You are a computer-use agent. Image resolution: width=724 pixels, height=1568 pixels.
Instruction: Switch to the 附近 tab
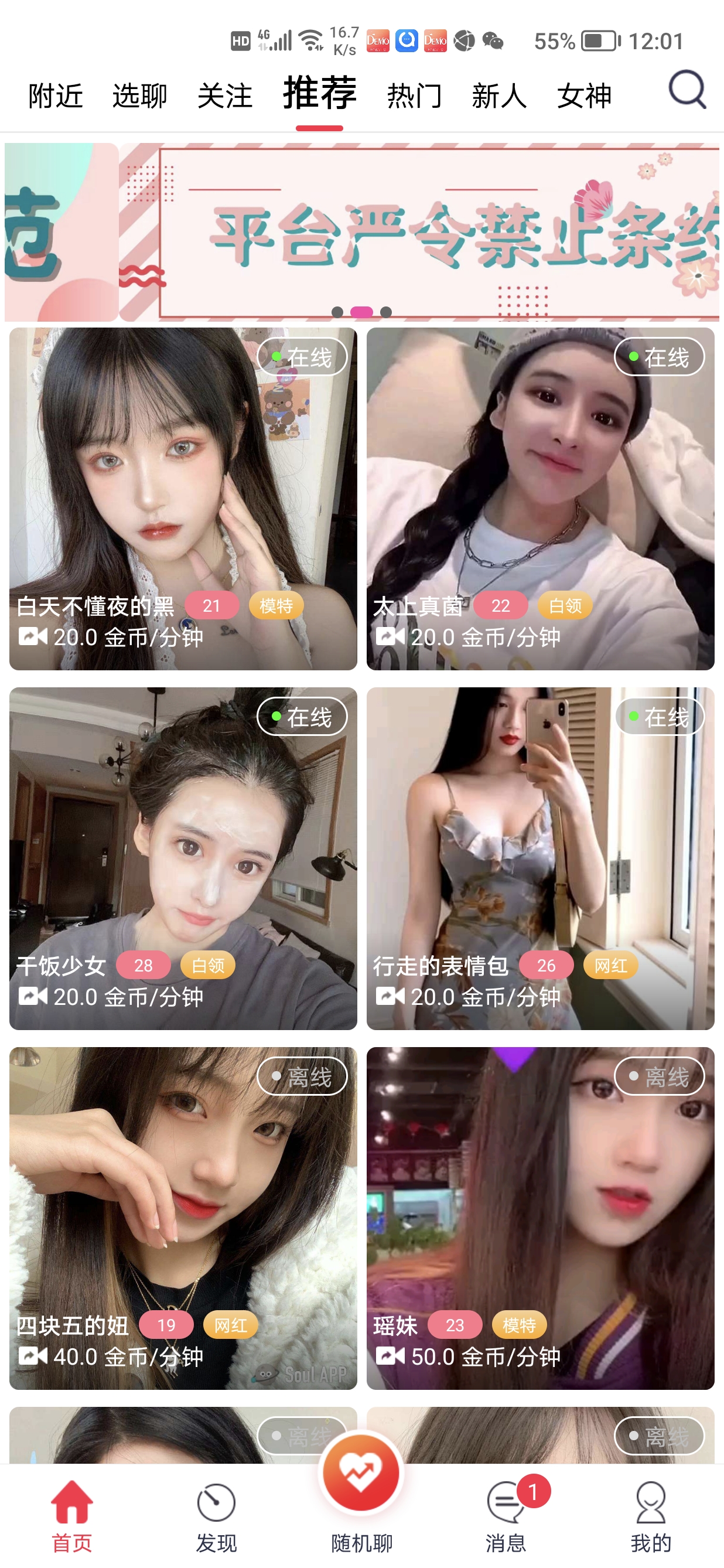(56, 96)
